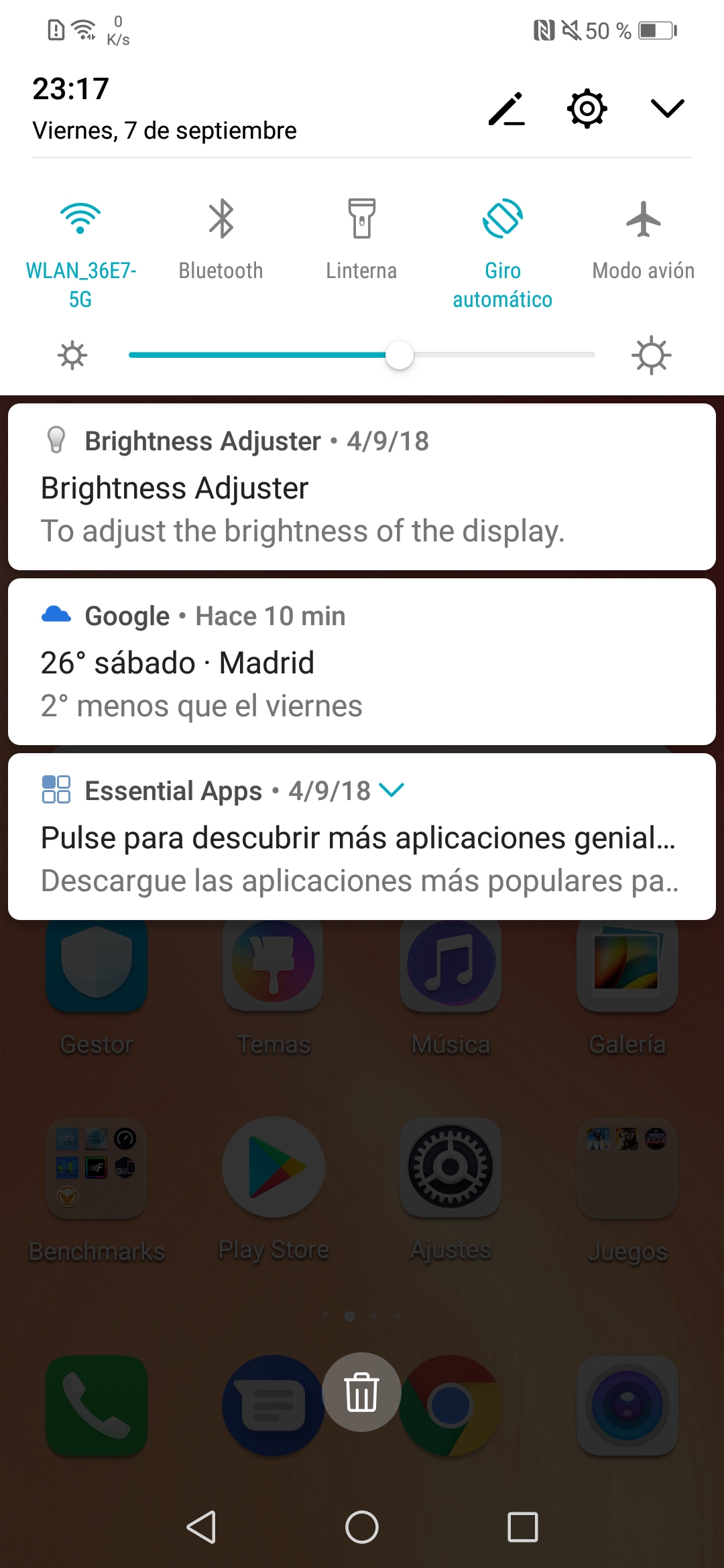Viewport: 724px width, 1568px height.
Task: Edit the quick settings tiles
Action: coord(507,109)
